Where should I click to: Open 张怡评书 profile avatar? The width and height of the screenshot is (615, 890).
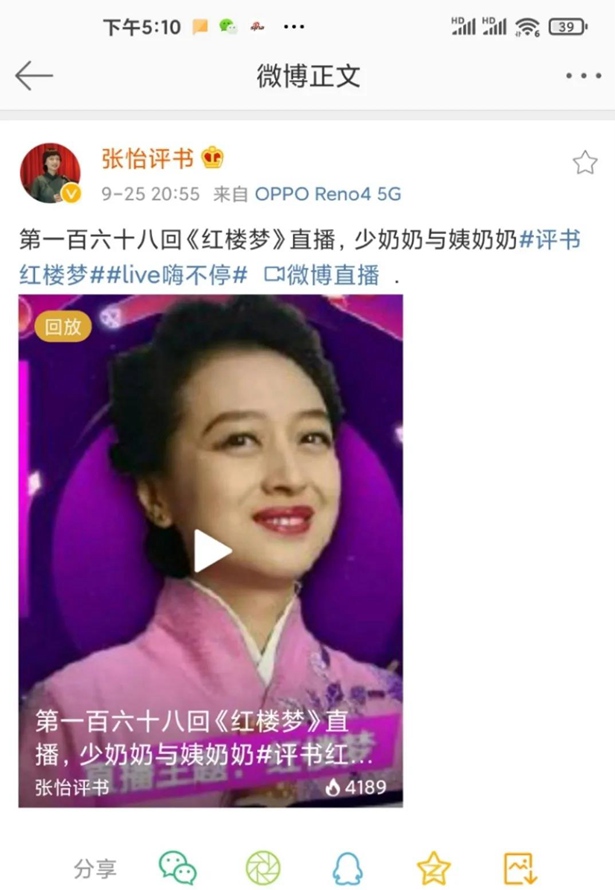[x=50, y=173]
